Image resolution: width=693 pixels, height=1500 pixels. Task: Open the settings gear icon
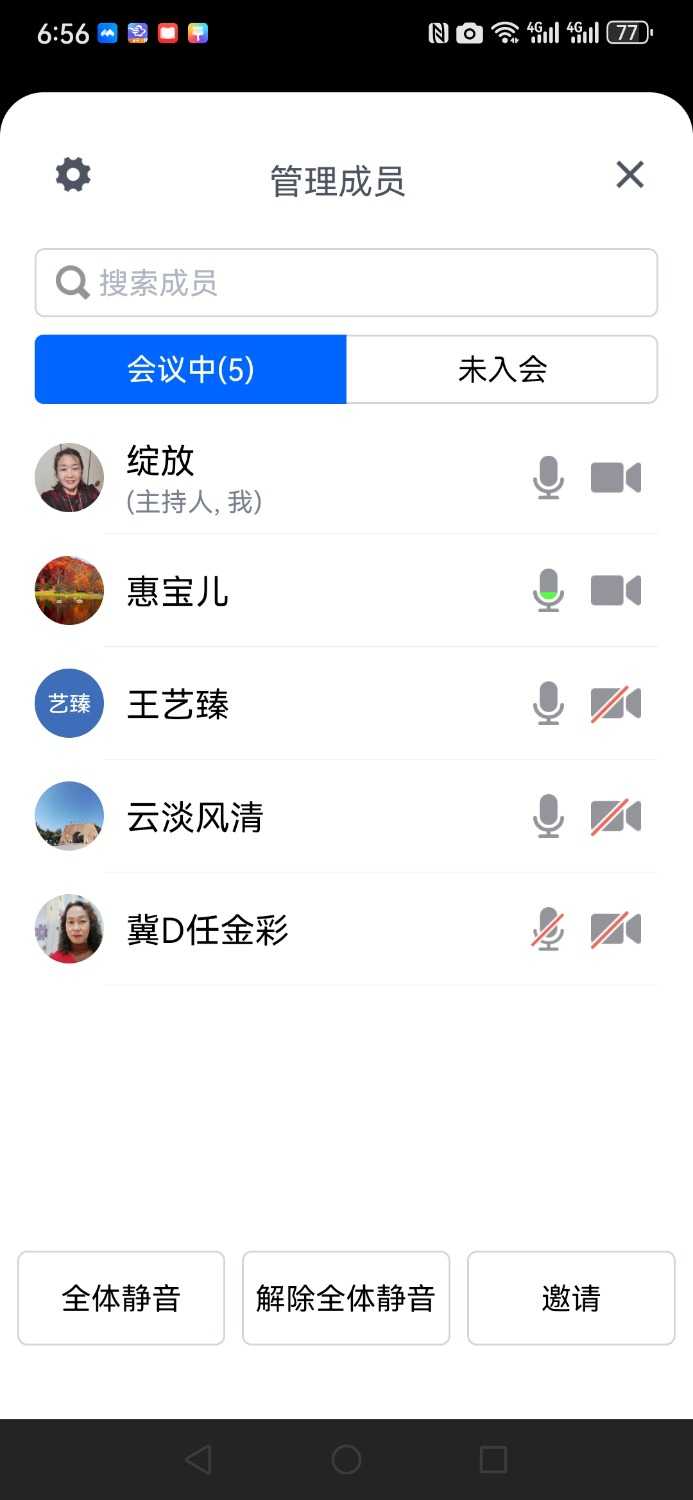[x=73, y=175]
